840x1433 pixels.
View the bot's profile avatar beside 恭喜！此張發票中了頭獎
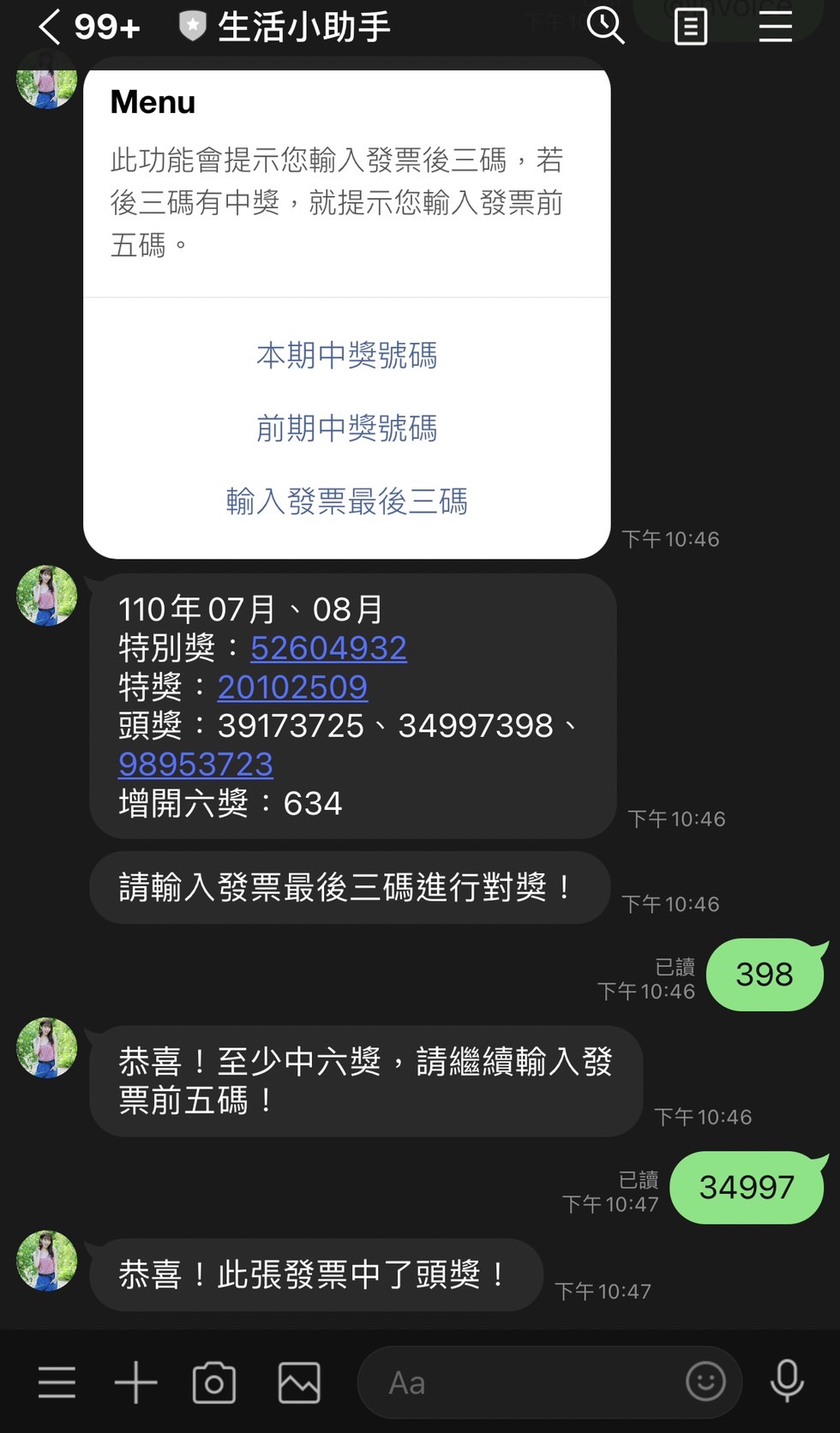click(47, 1261)
